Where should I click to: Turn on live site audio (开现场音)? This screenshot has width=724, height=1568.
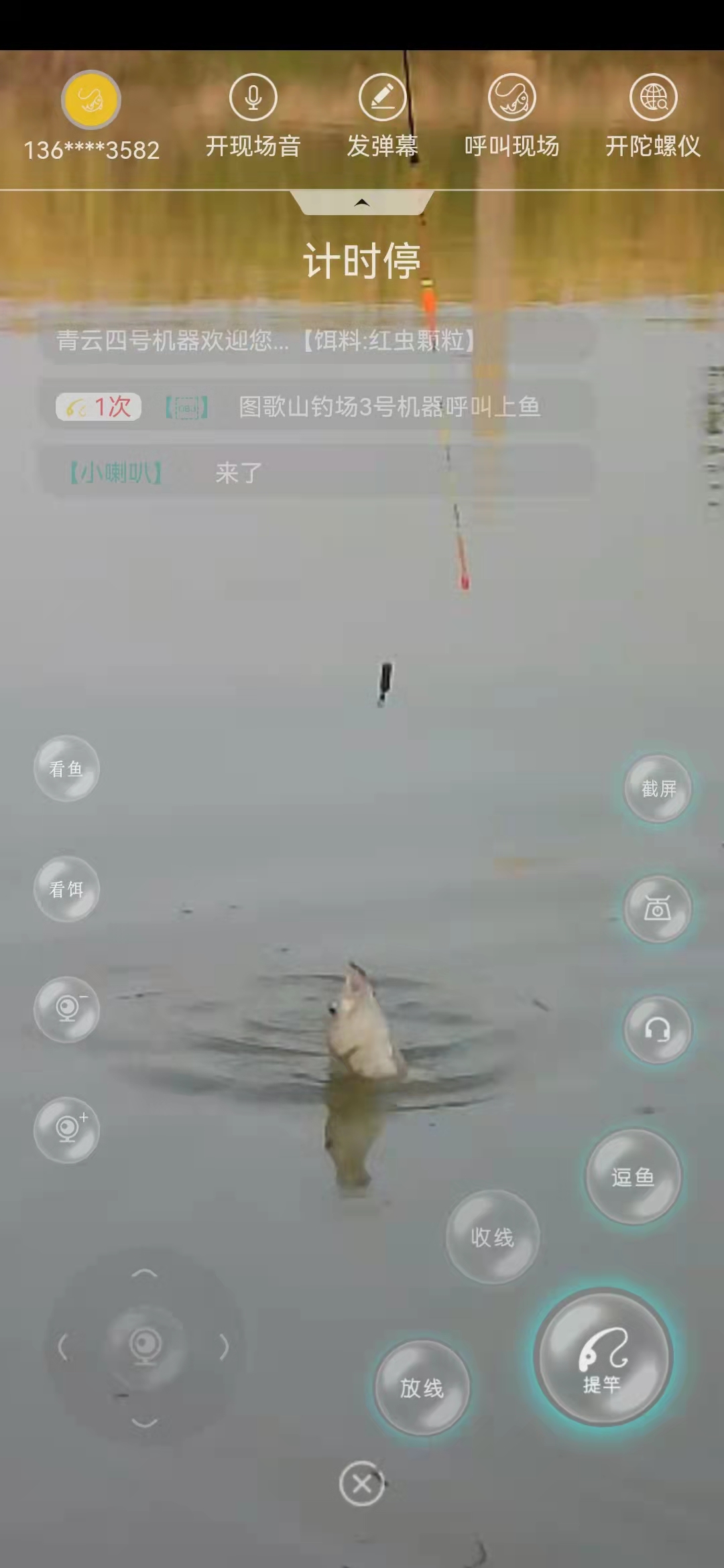tap(253, 98)
